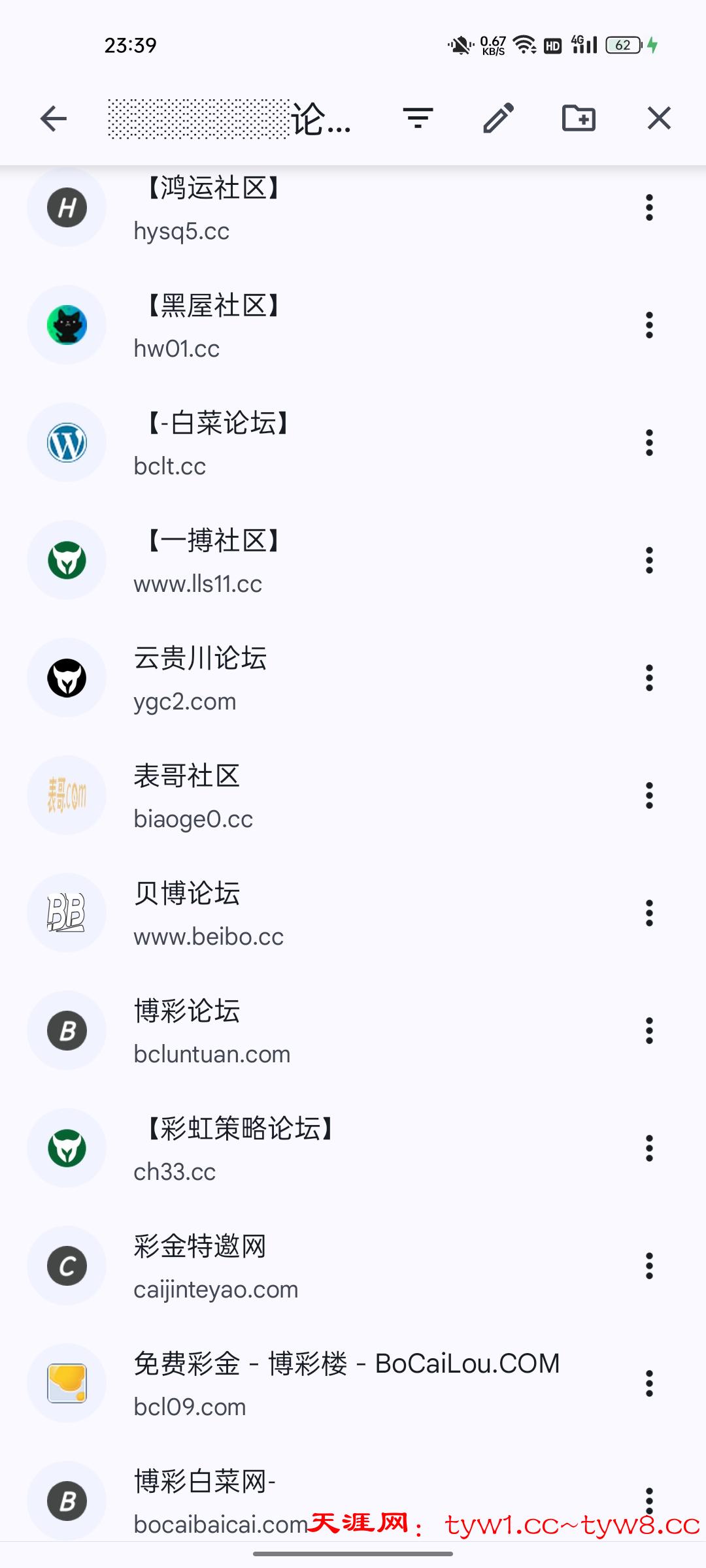This screenshot has width=706, height=1568.
Task: Edit this bookmark folder with the pencil
Action: (499, 118)
